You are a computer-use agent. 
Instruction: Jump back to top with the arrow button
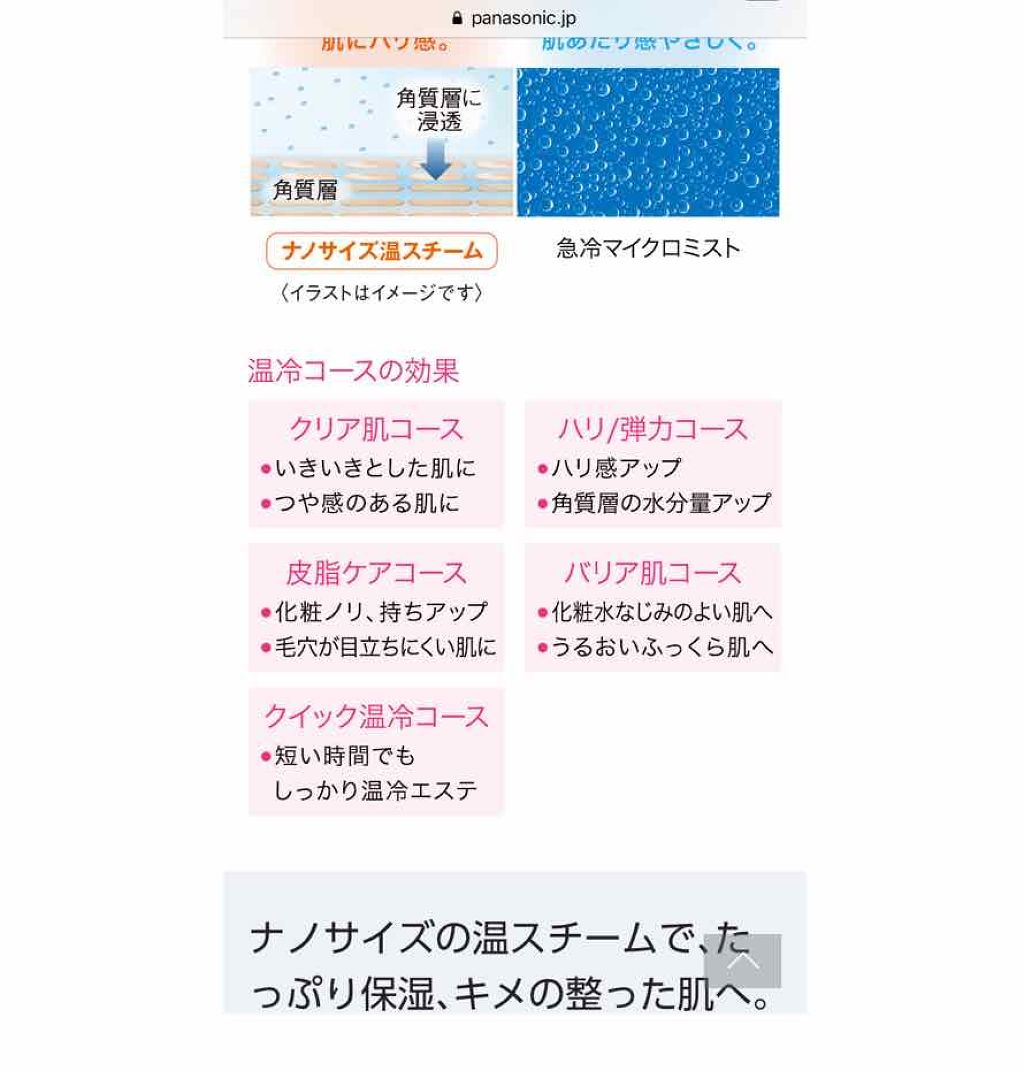tap(743, 960)
